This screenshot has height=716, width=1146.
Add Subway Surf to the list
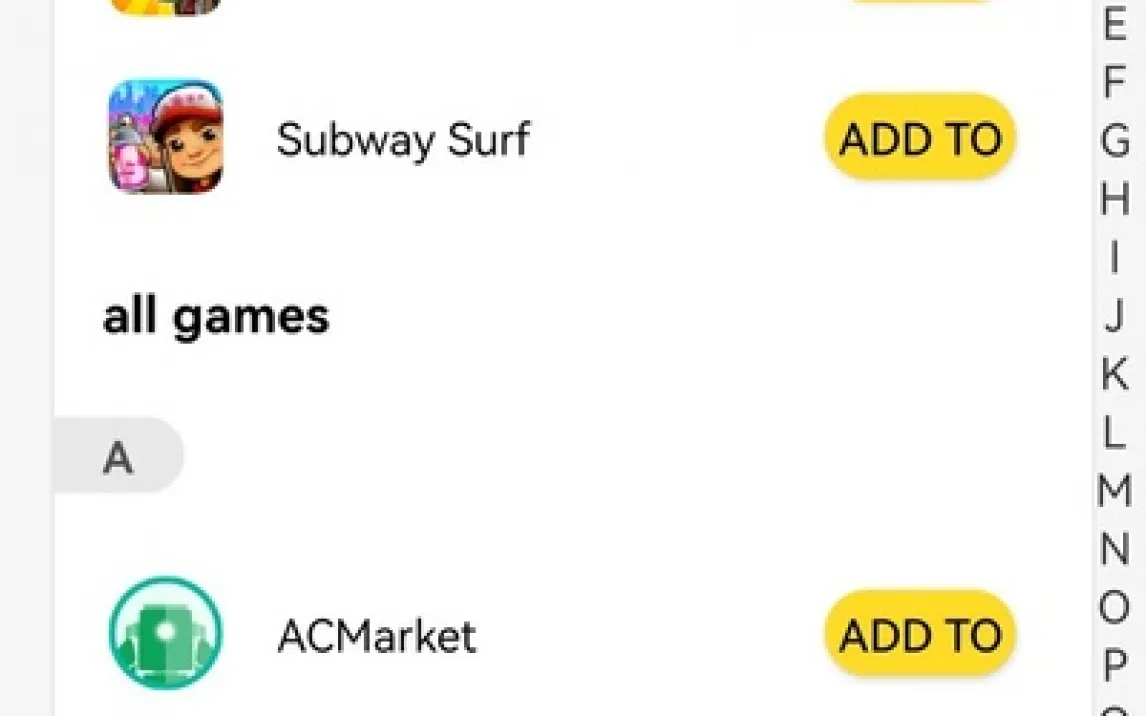[x=919, y=138]
